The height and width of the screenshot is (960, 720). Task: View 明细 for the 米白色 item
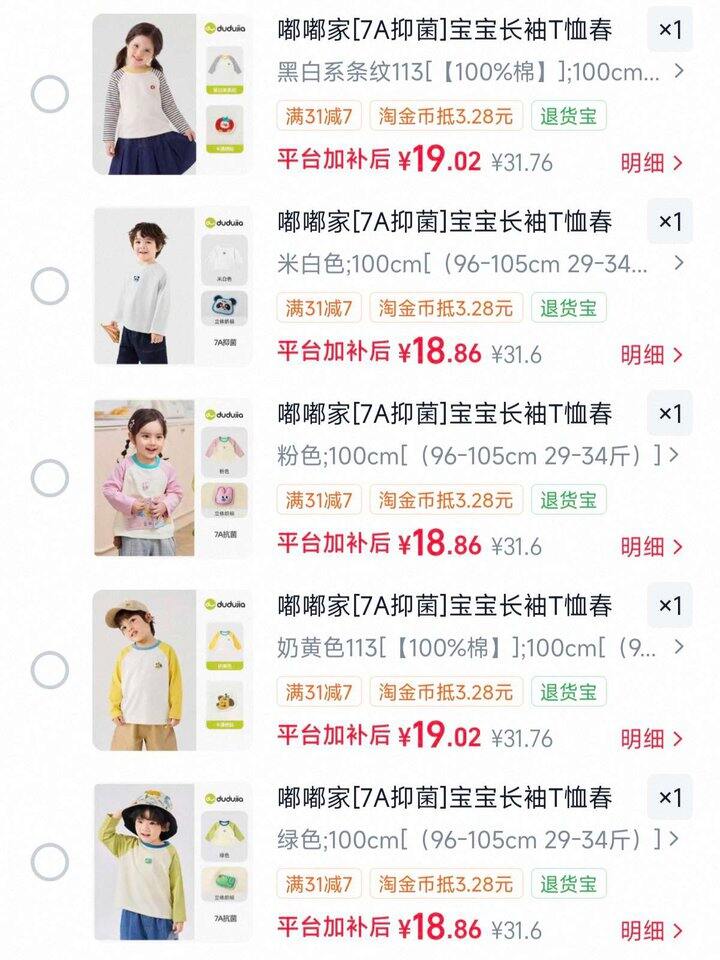651,354
